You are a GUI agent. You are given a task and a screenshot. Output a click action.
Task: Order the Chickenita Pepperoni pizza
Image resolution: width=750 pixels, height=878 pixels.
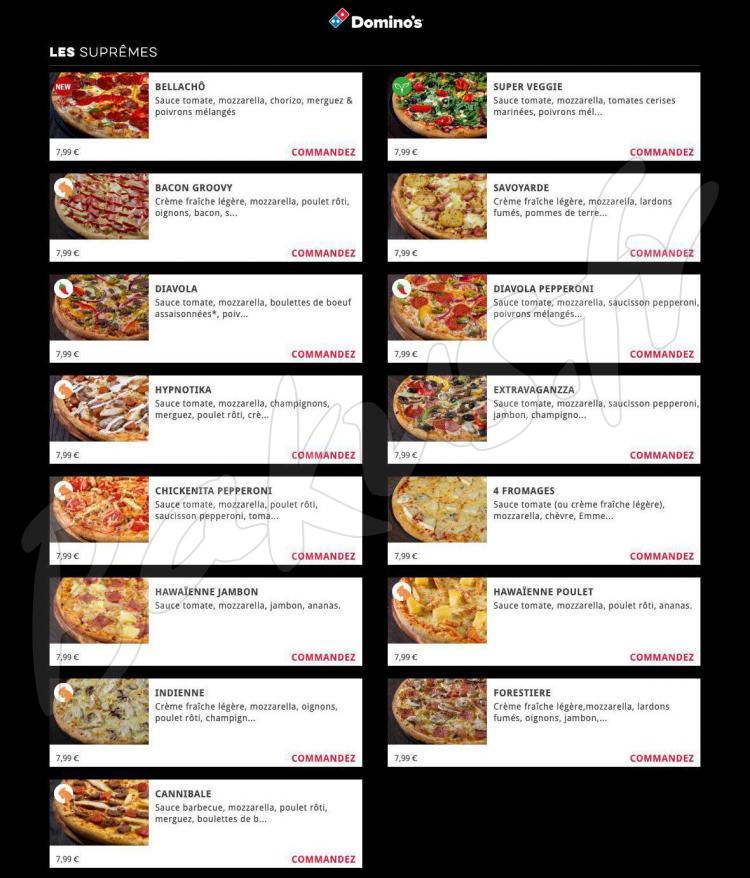[x=323, y=556]
